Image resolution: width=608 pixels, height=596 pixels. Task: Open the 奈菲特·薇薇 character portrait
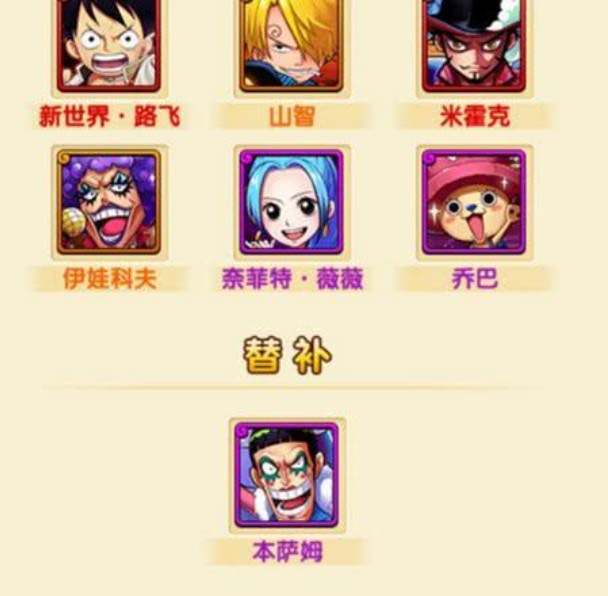tap(291, 202)
